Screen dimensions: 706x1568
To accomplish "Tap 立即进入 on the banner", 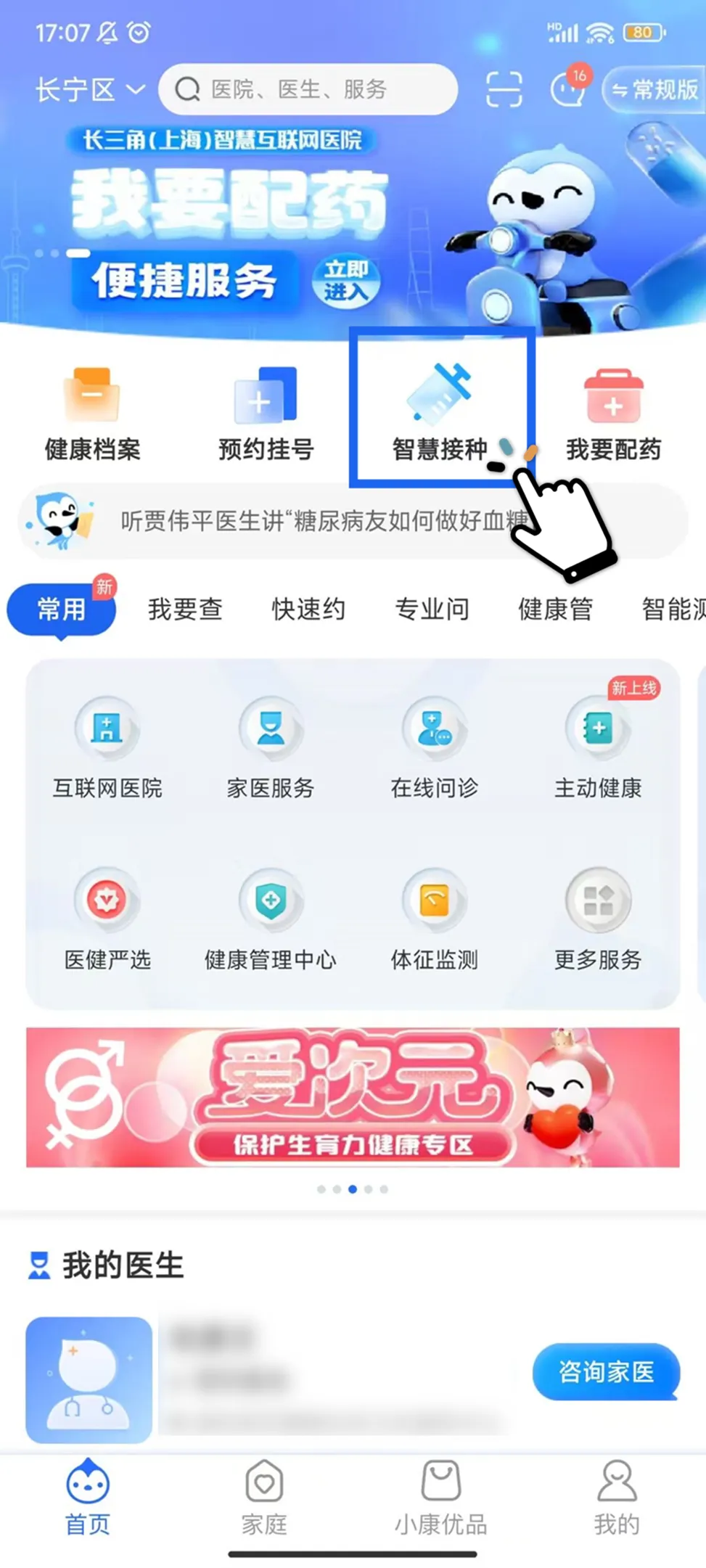I will tap(346, 281).
